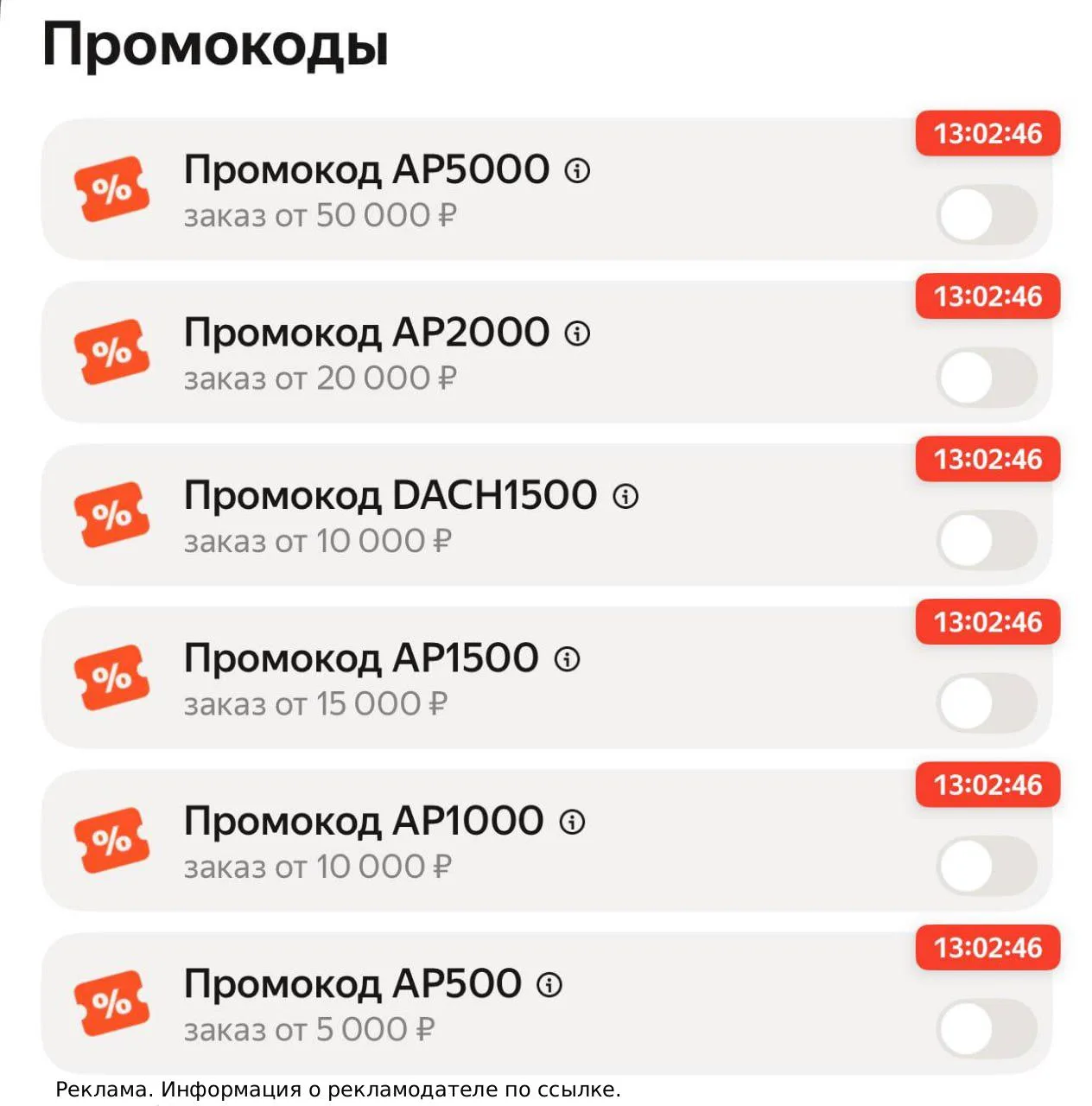
Task: Open the AP500 information icon
Action: (549, 984)
